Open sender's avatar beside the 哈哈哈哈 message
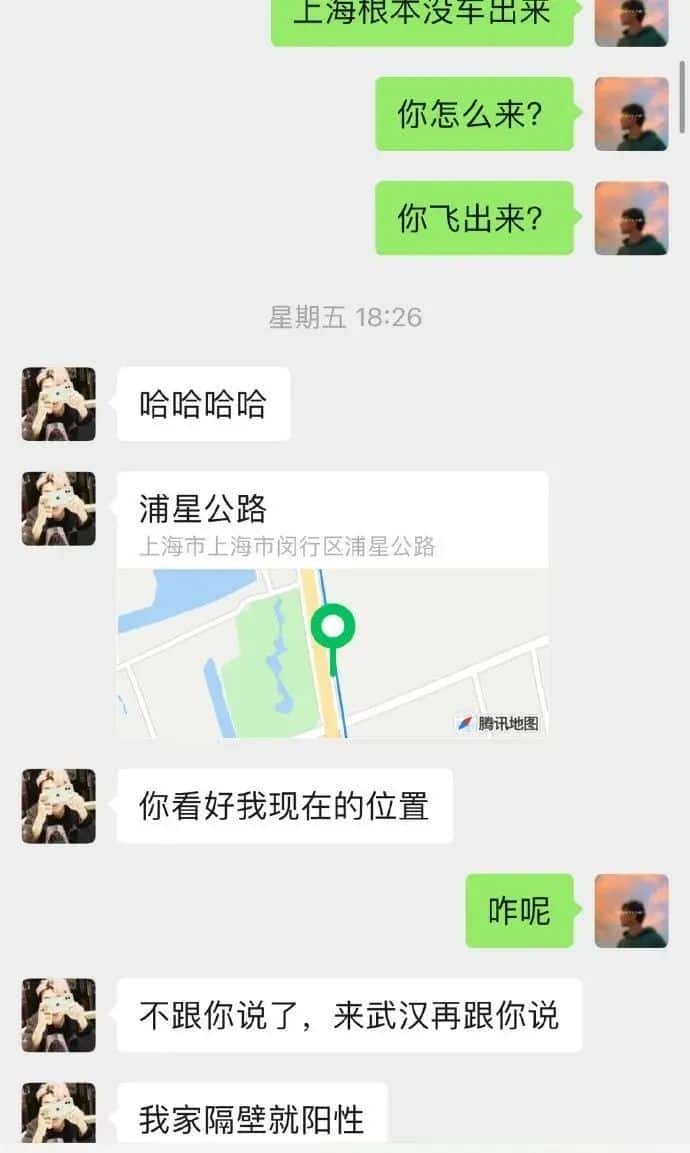 click(59, 404)
